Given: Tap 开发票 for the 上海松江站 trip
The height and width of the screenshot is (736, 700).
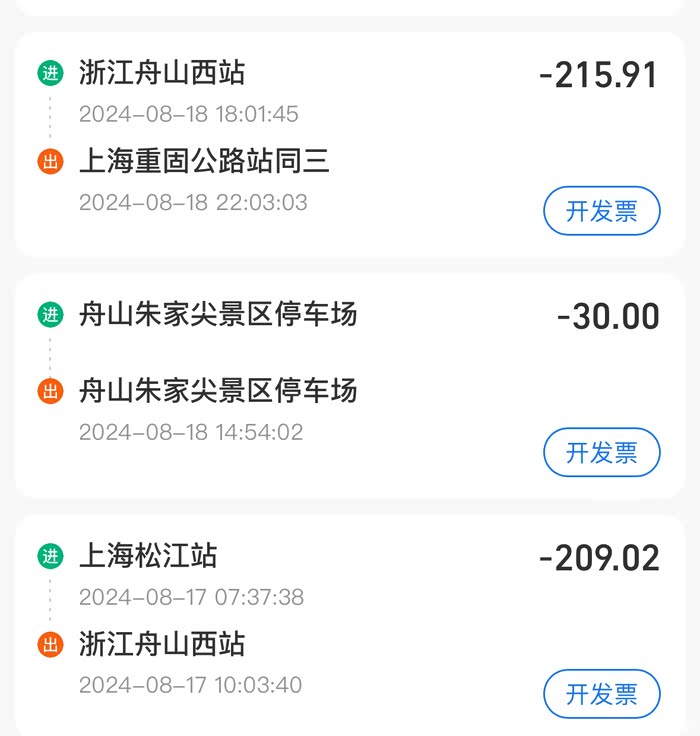Looking at the screenshot, I should [601, 693].
